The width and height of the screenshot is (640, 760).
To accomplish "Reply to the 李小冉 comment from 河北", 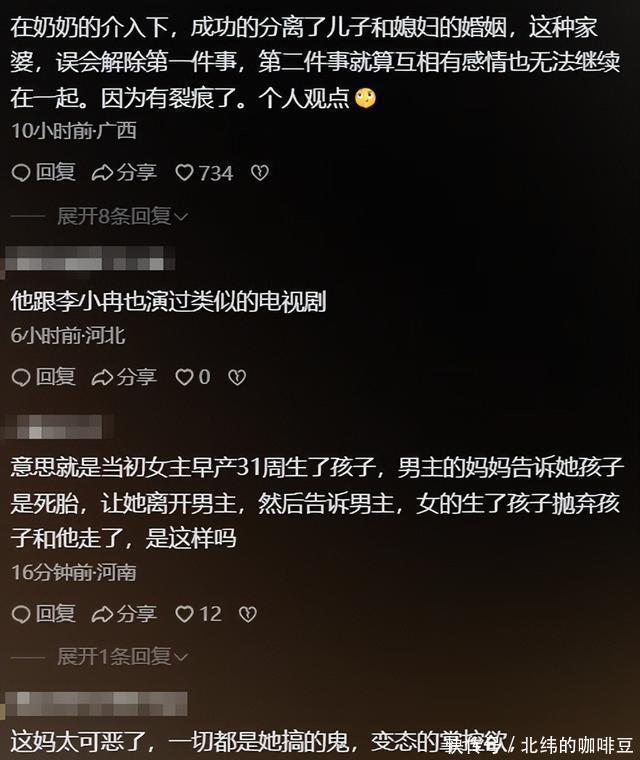I will pyautogui.click(x=43, y=377).
